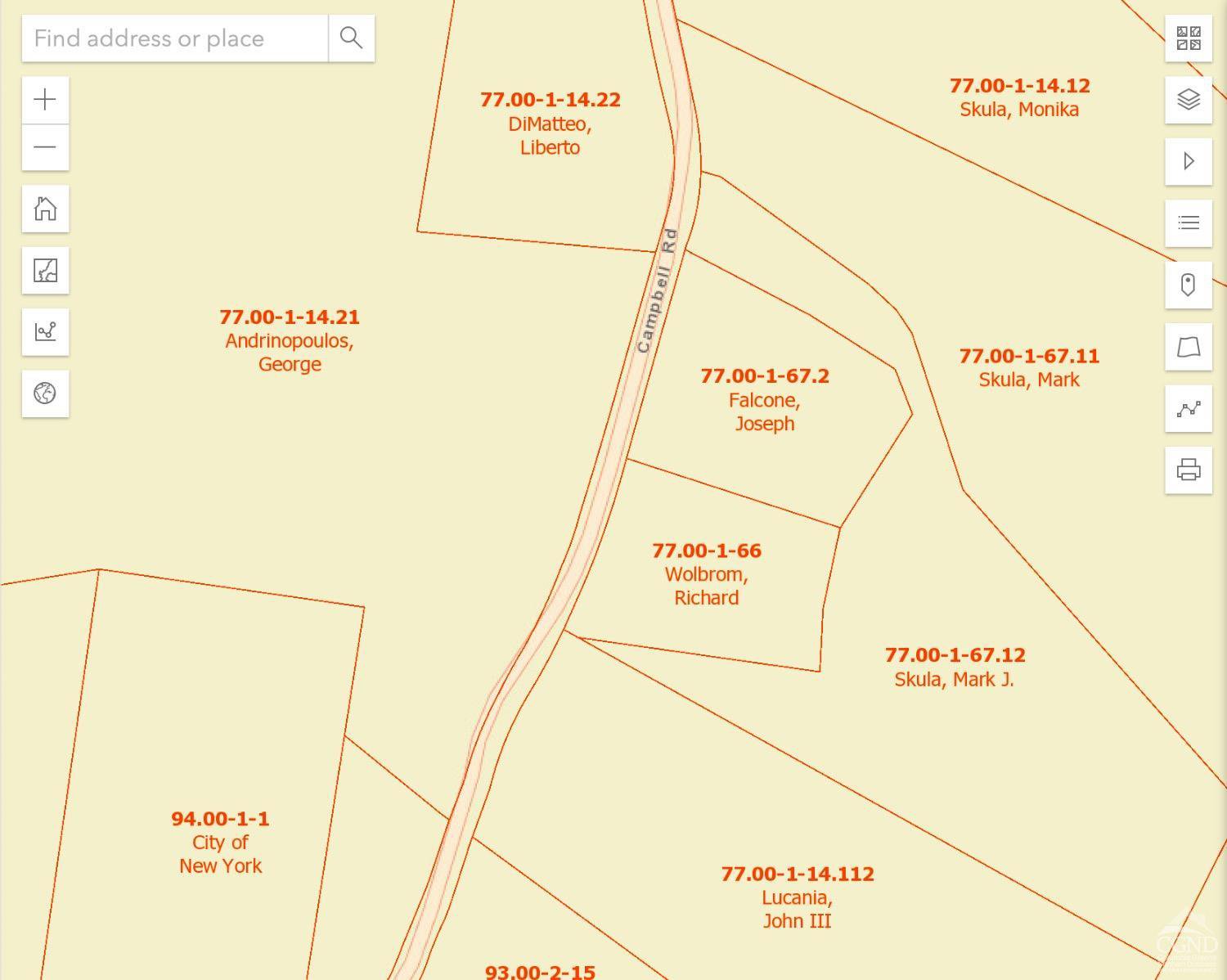This screenshot has width=1227, height=980.
Task: Tap the polygon shape tool
Action: point(1188,348)
